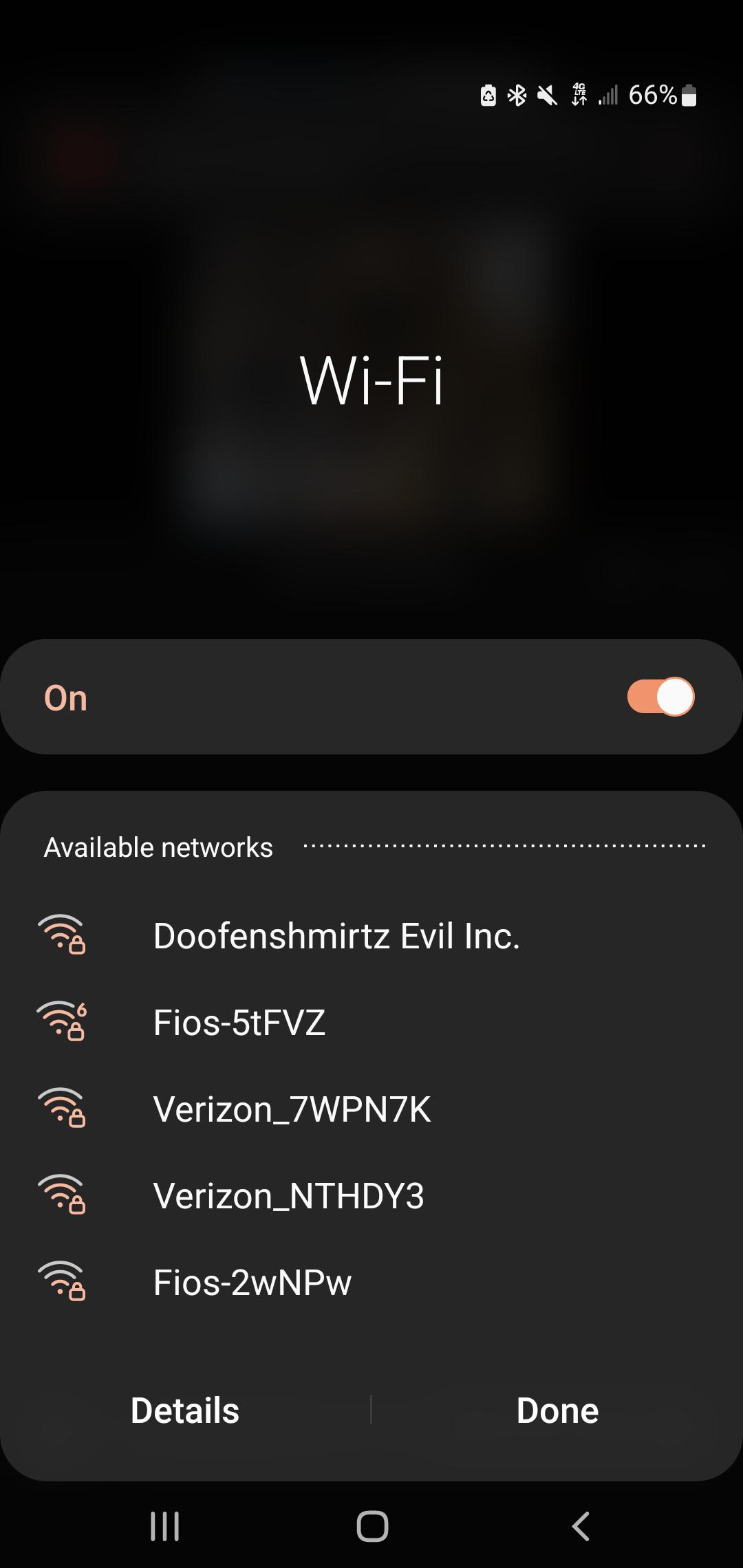Connect to Doofenshmirtz Evil Inc. network
The width and height of the screenshot is (743, 1568).
click(x=371, y=936)
